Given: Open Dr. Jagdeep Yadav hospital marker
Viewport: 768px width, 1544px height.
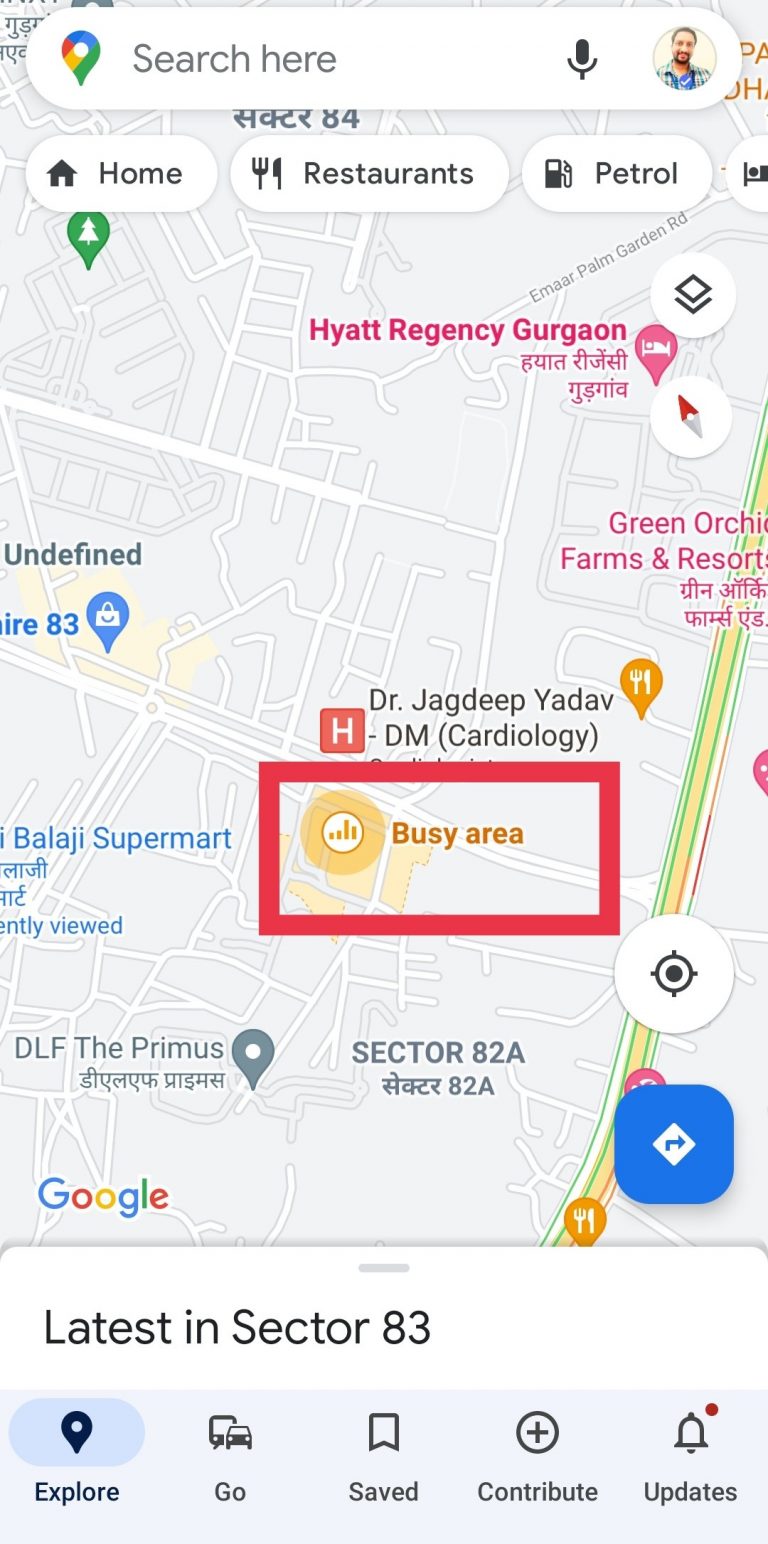Looking at the screenshot, I should (342, 733).
